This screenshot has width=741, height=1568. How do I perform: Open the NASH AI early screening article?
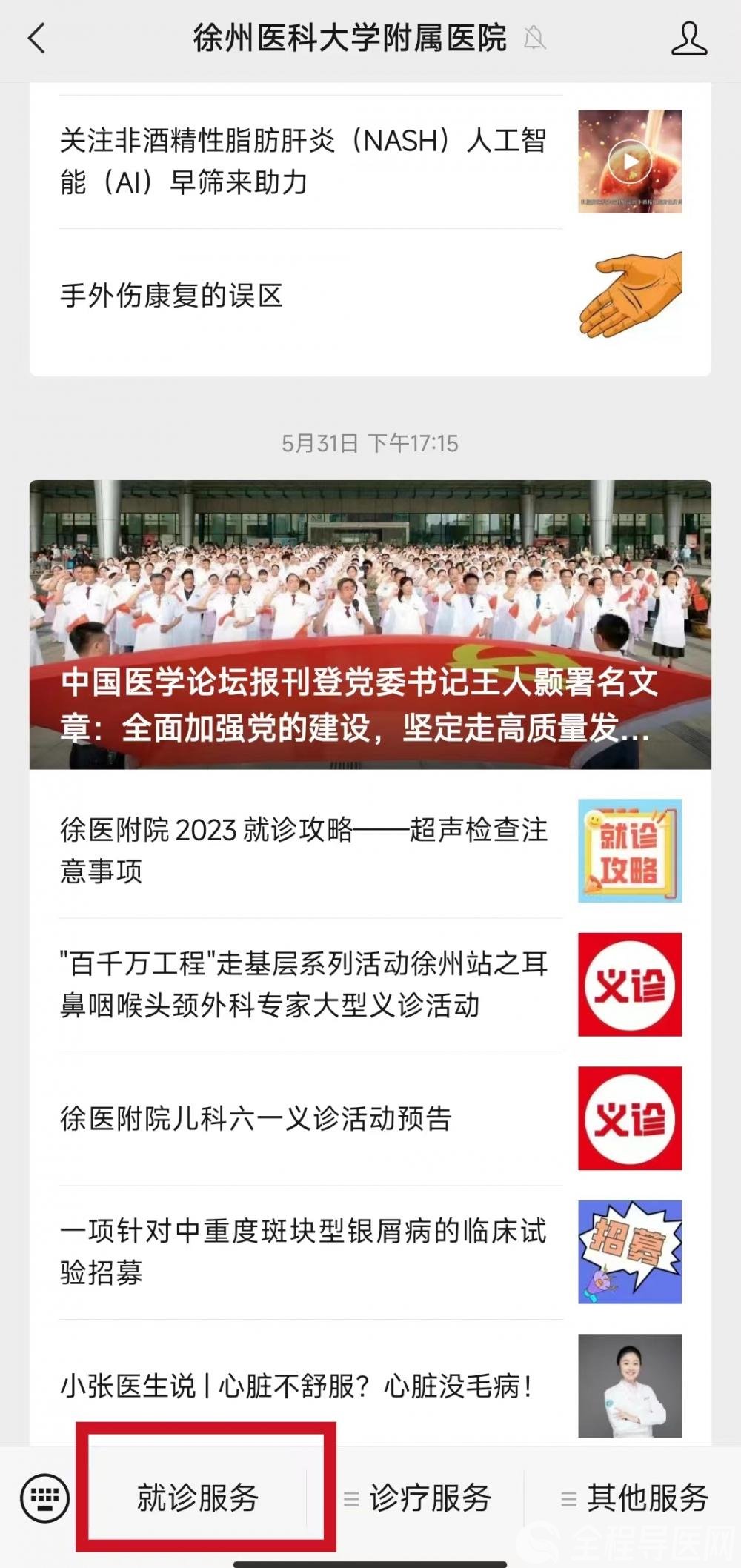[304, 162]
